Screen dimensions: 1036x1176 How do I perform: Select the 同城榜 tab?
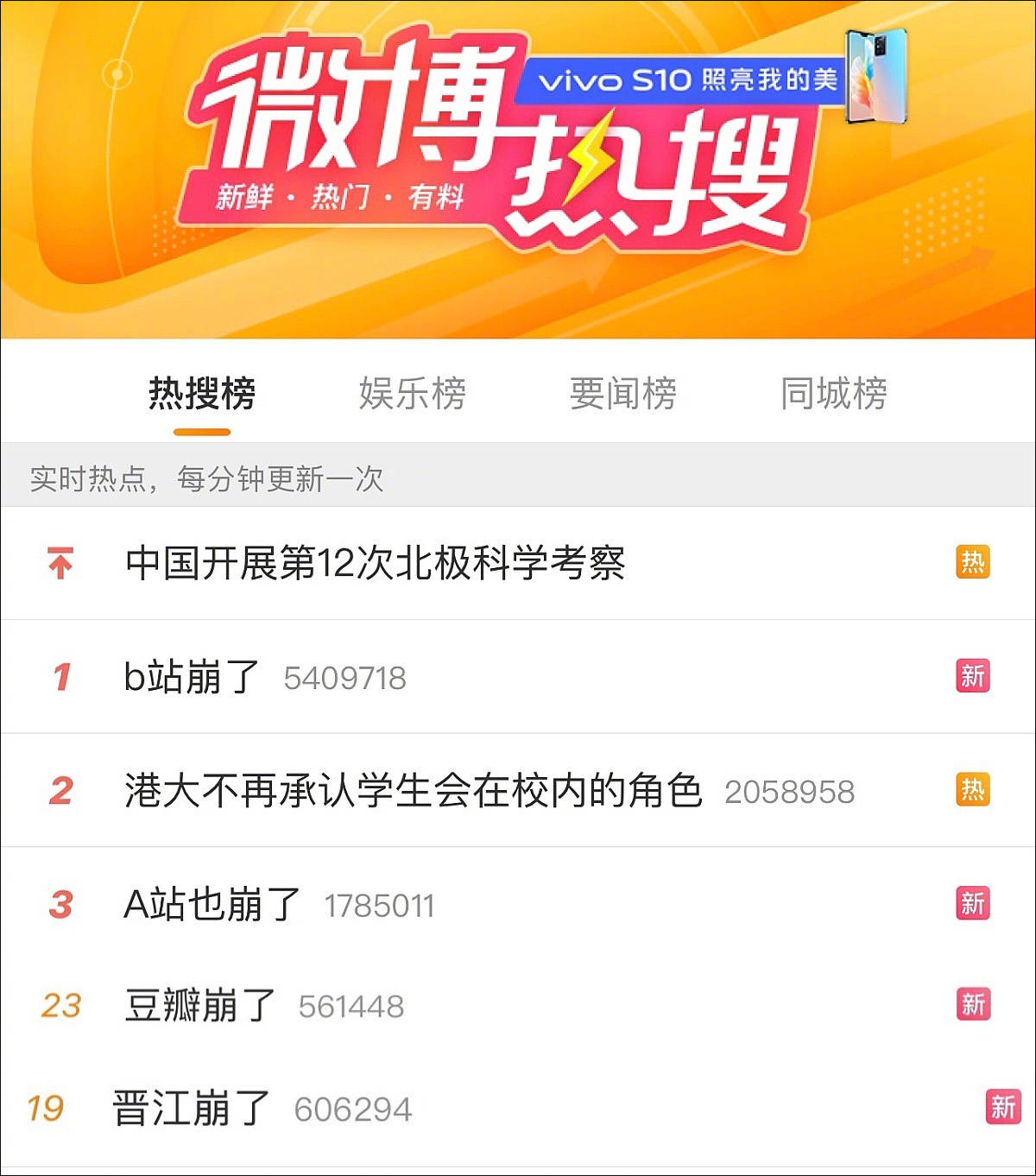tap(833, 394)
